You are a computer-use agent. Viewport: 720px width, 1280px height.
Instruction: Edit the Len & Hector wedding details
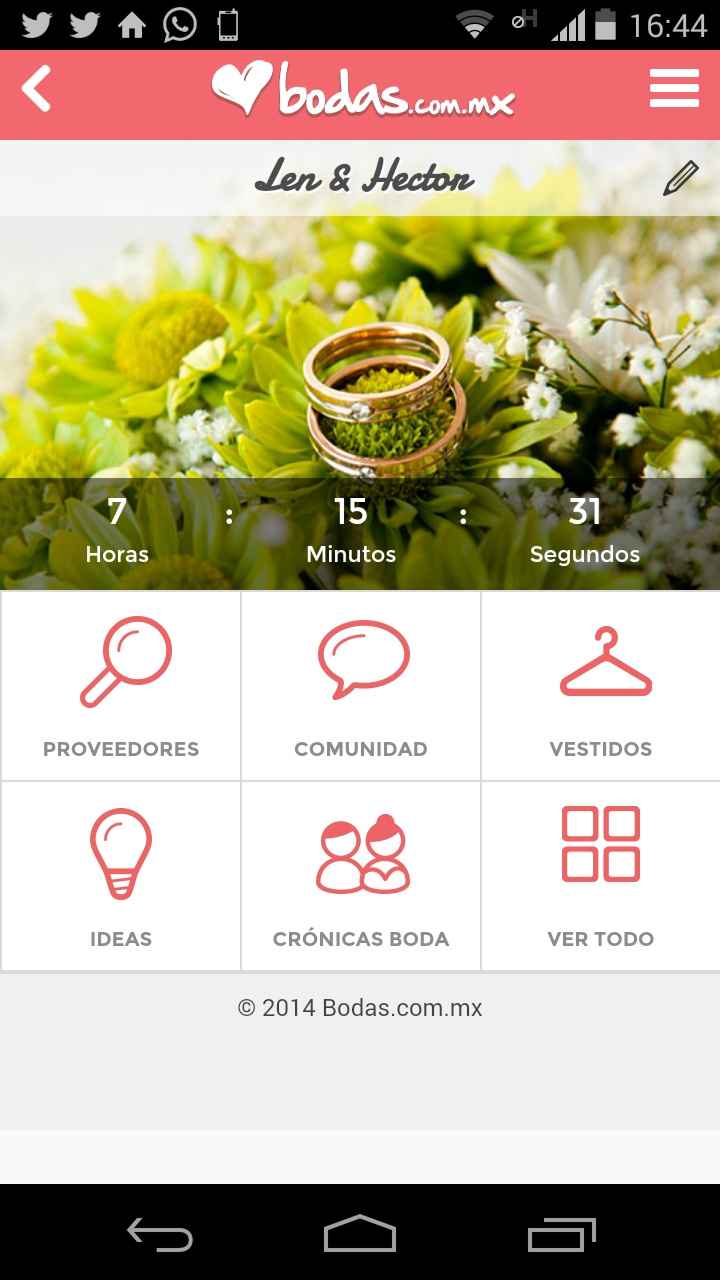pos(680,179)
